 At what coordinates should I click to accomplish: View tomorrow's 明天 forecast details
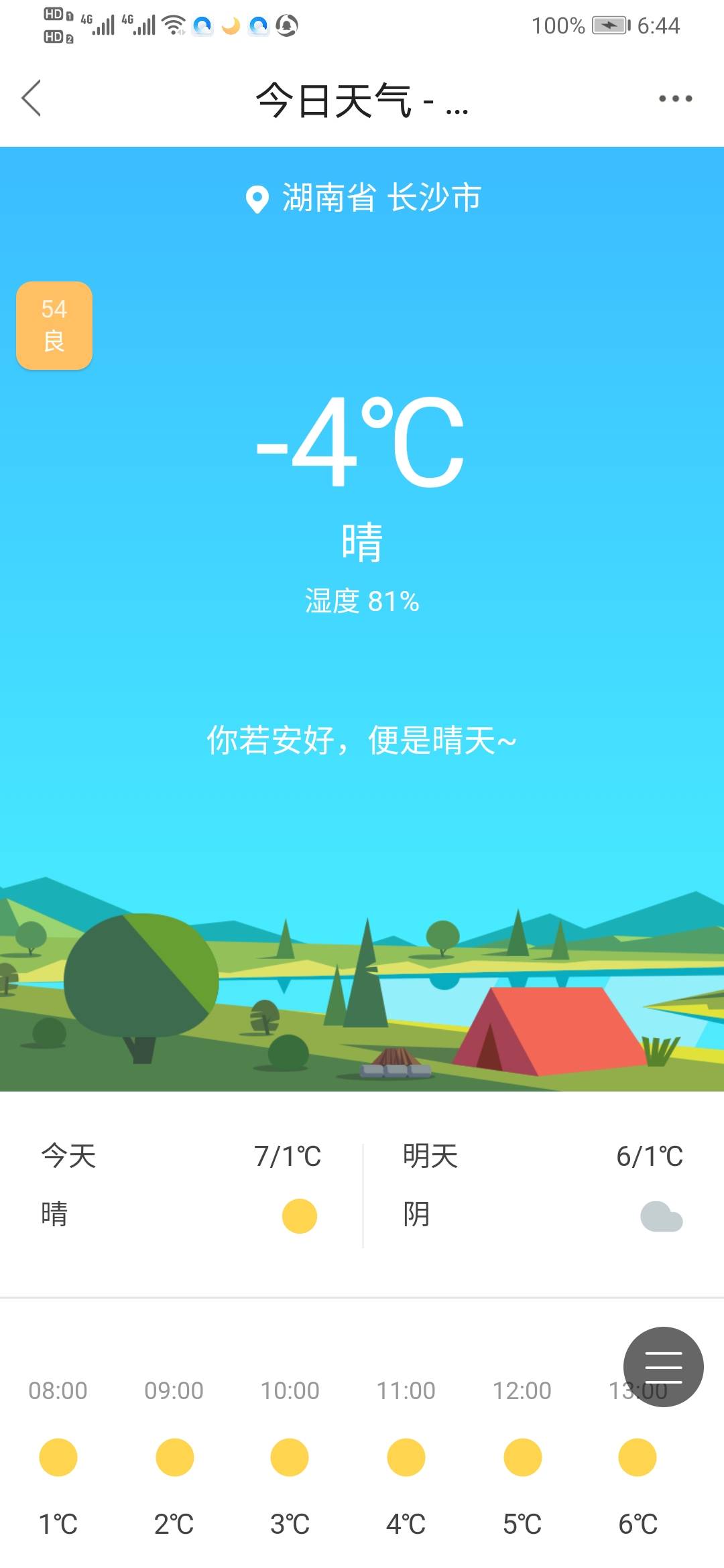(543, 1185)
